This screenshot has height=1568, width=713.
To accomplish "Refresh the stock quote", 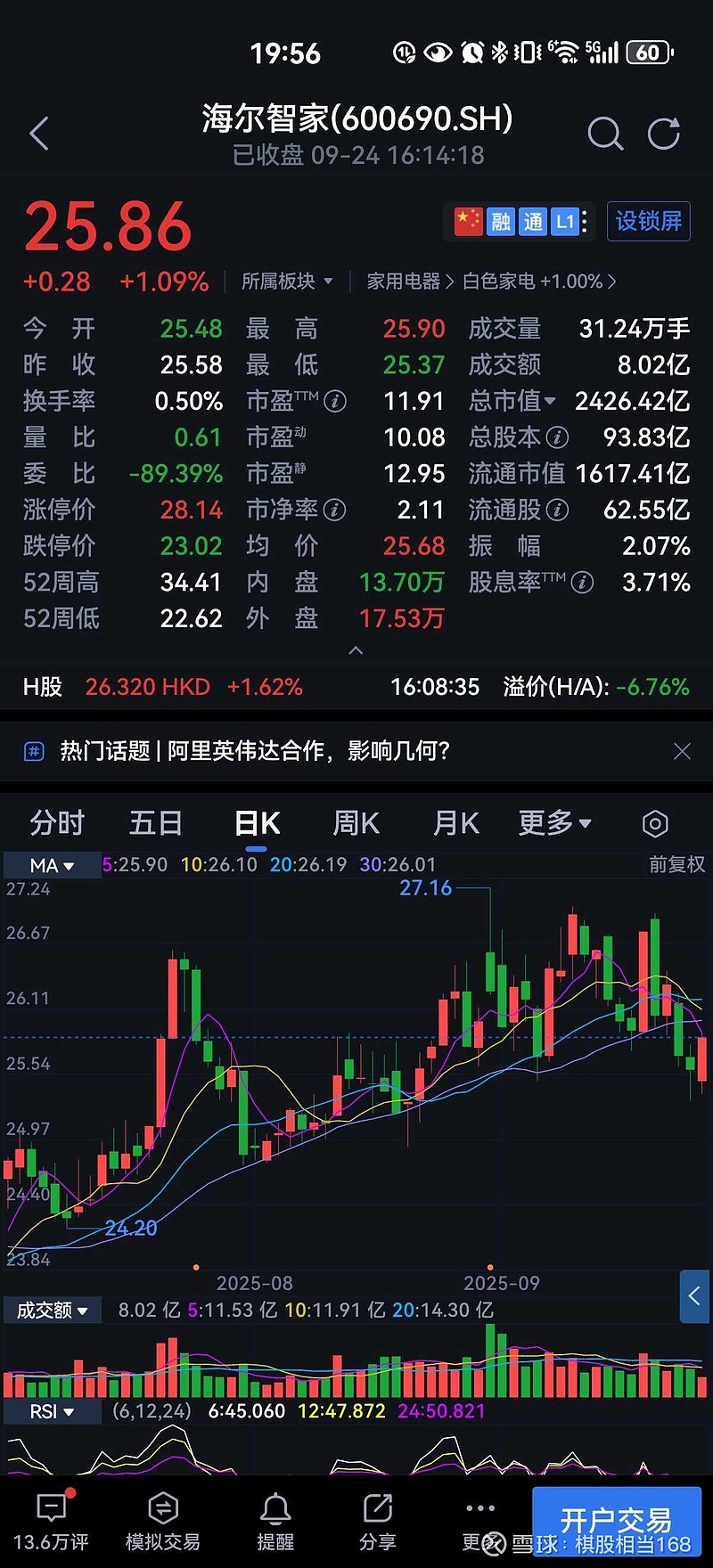I will [663, 135].
